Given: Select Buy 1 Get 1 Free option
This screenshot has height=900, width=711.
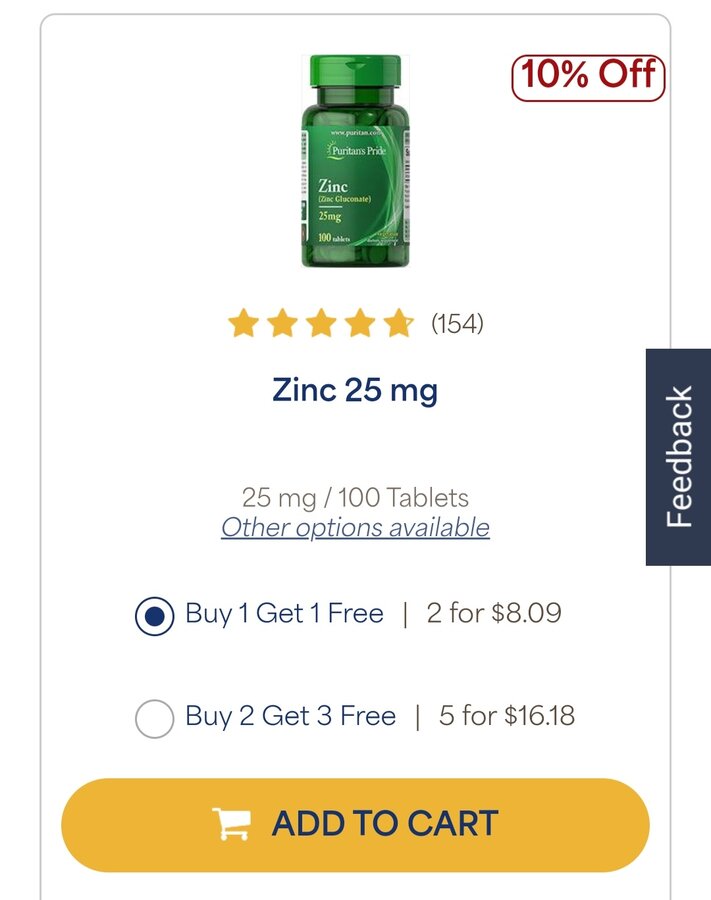Looking at the screenshot, I should (155, 616).
